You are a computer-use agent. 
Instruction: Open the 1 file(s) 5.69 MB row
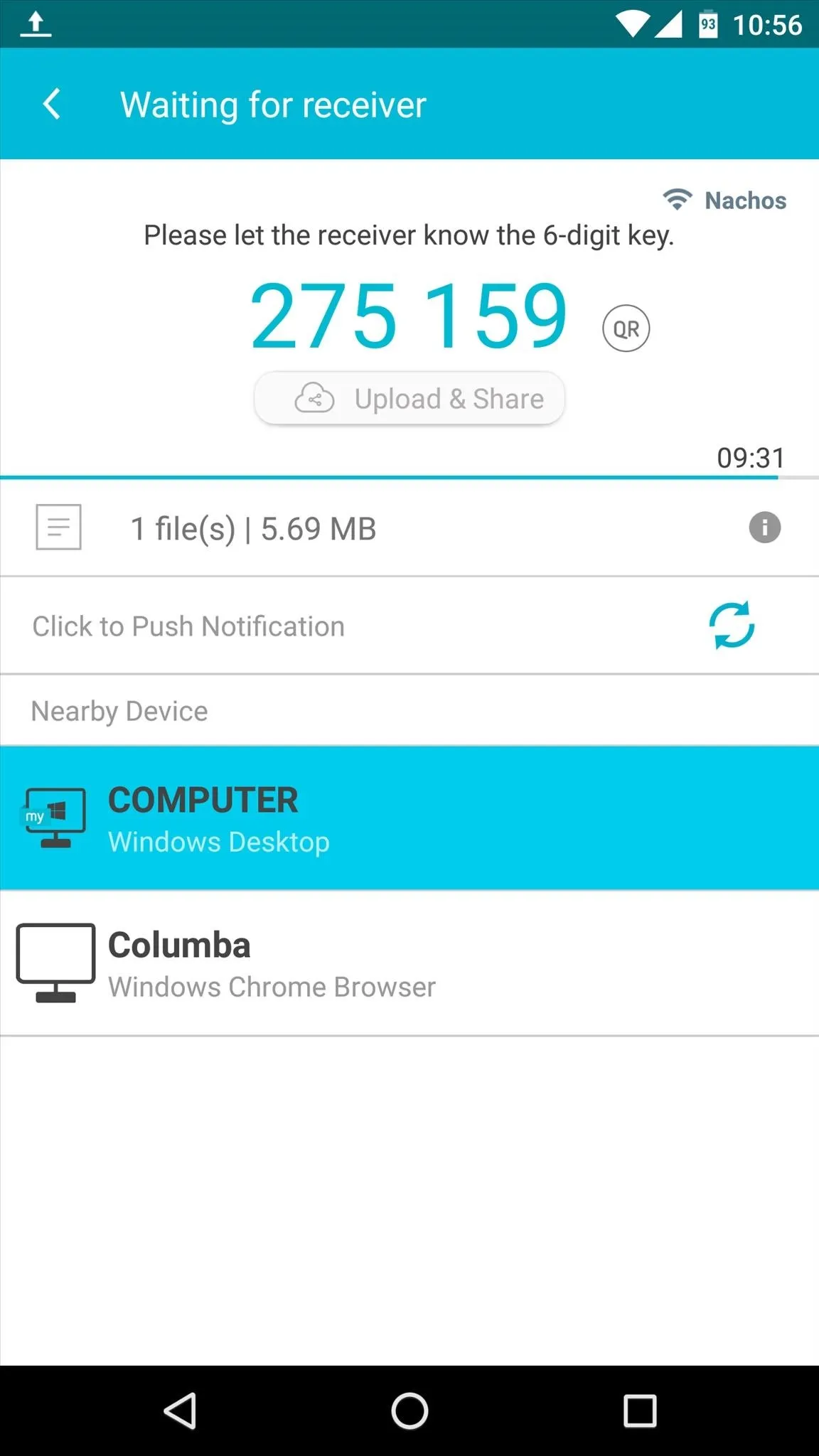[x=409, y=528]
